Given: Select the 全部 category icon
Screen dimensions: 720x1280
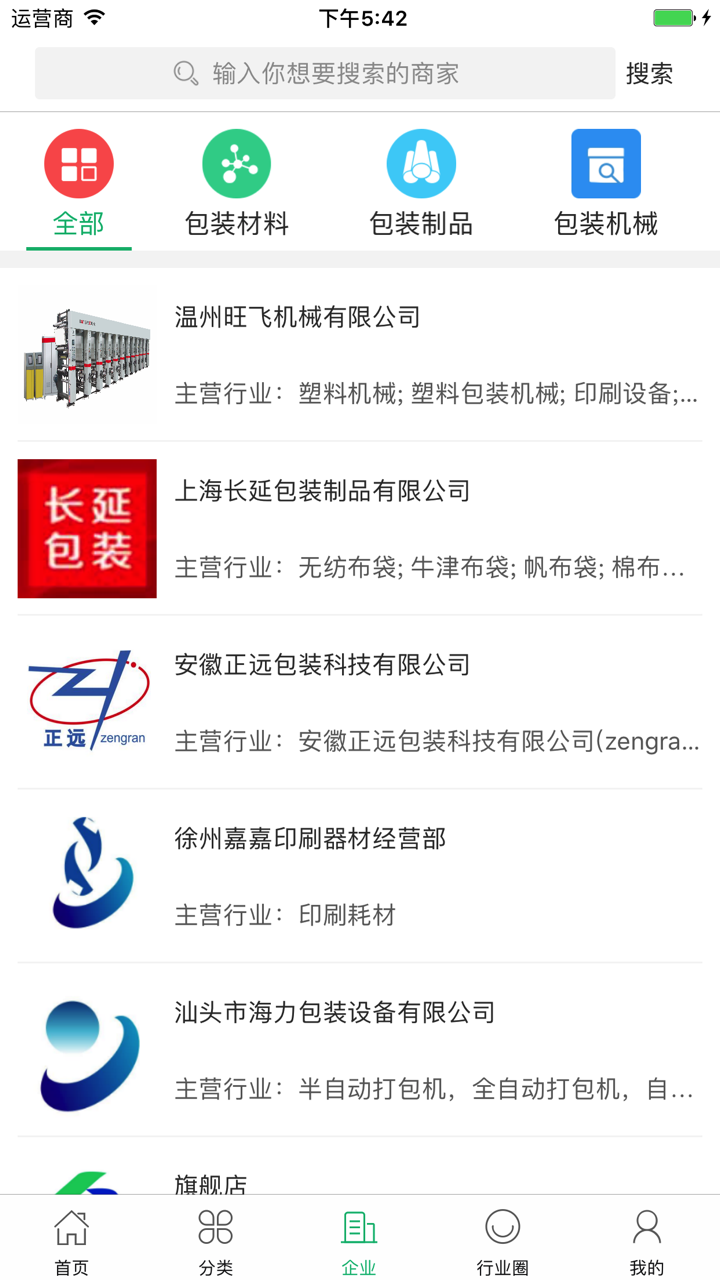Looking at the screenshot, I should (x=78, y=162).
